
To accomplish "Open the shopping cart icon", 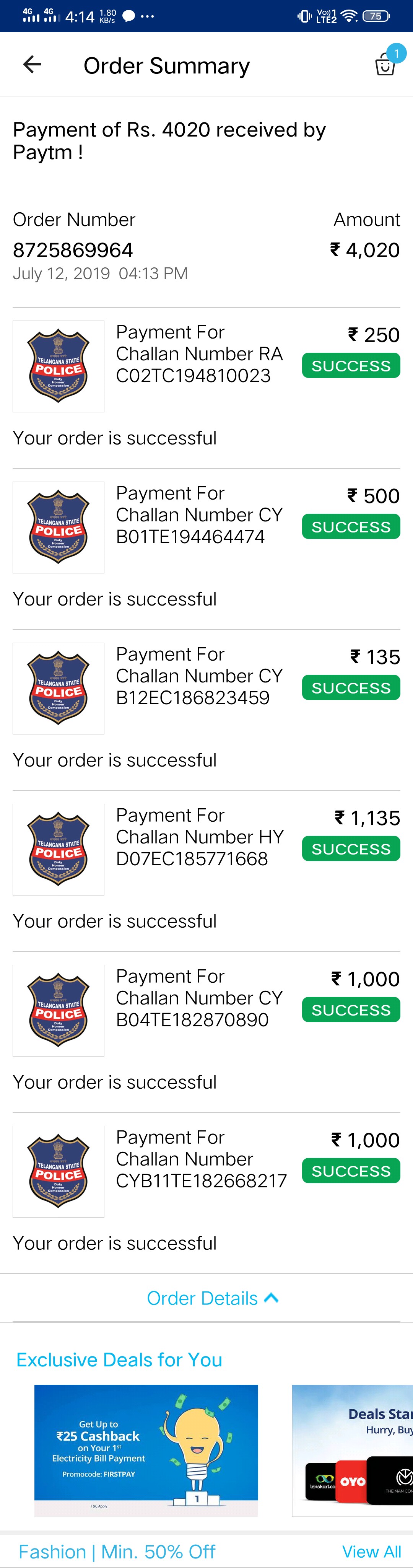I will [x=385, y=64].
